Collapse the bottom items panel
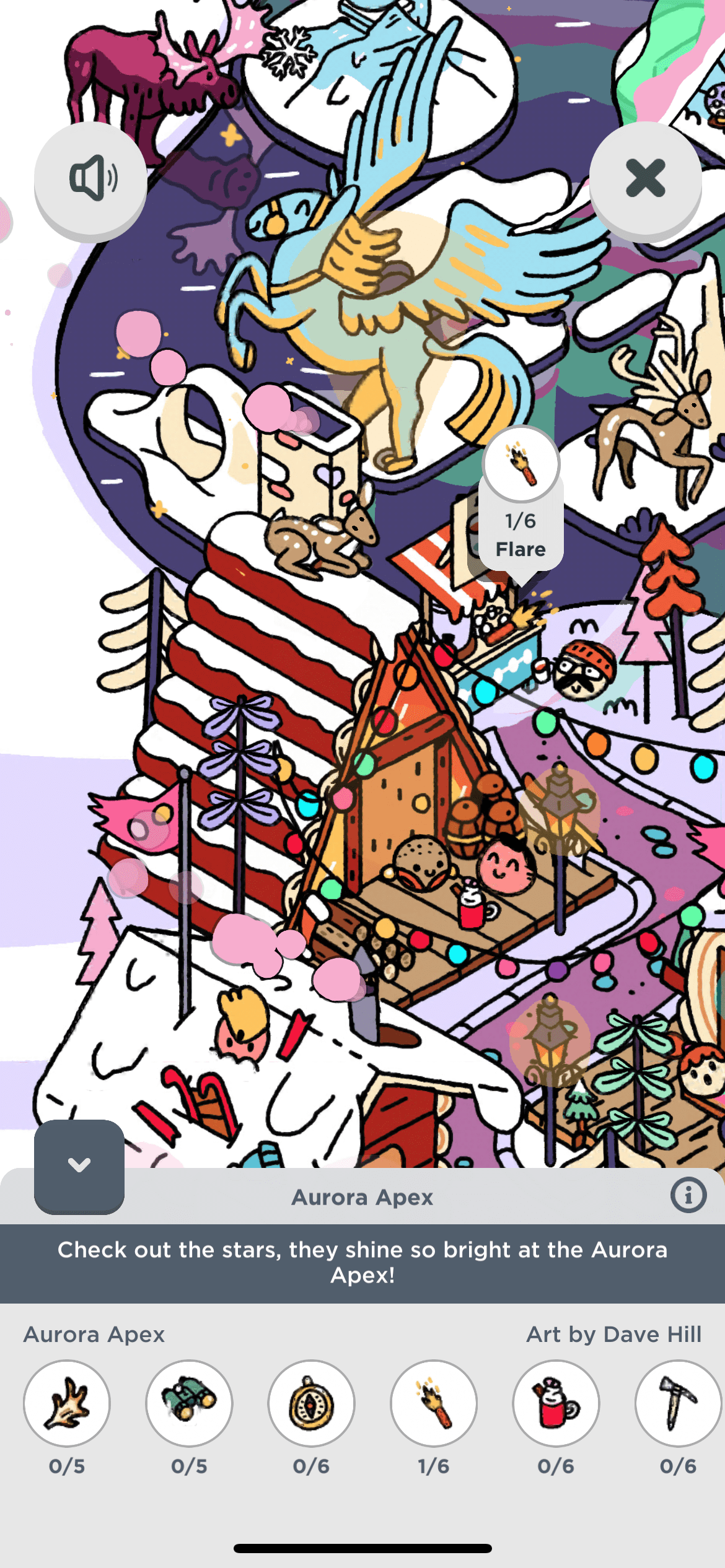725x1568 pixels. (79, 1165)
